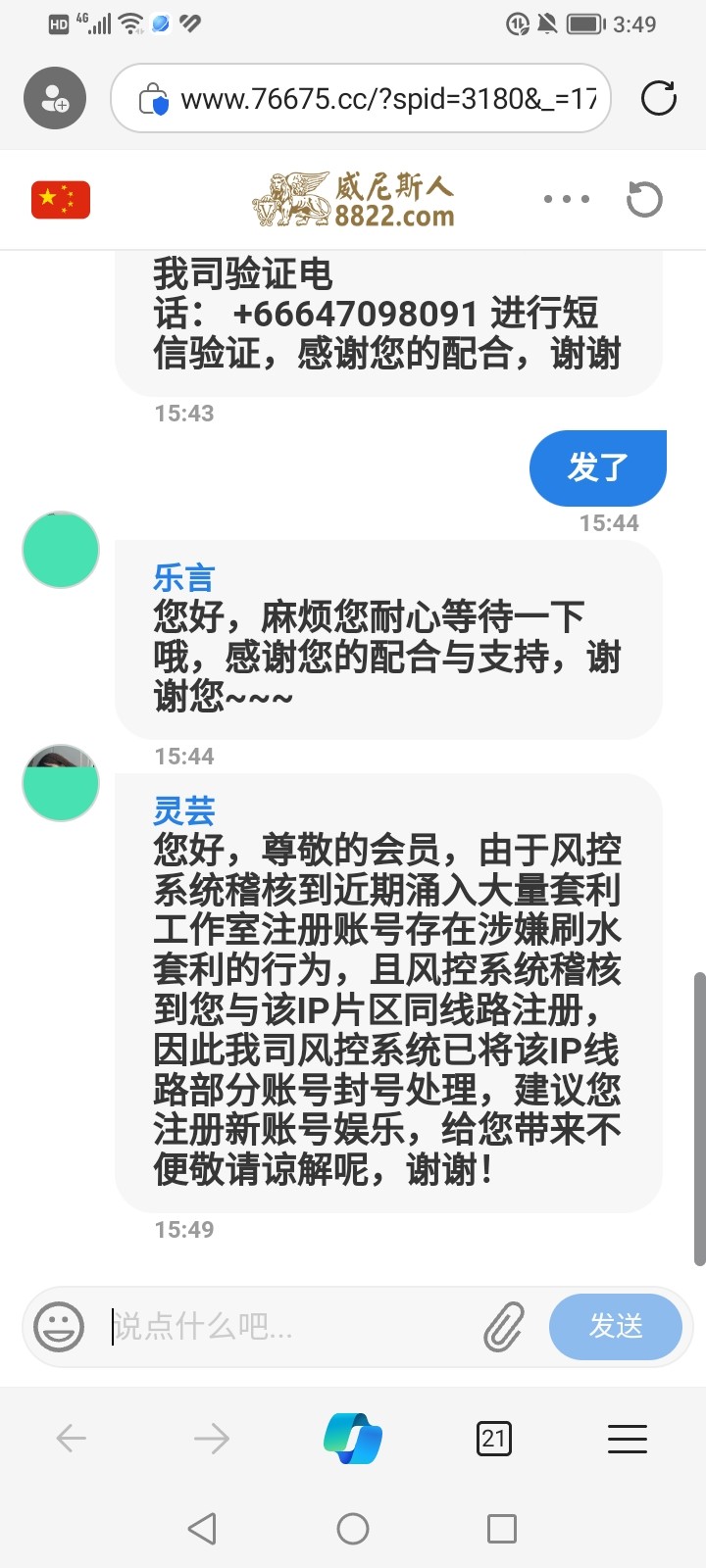Screen dimensions: 706x1568
Task: Go to the system home screen
Action: pos(353,1529)
